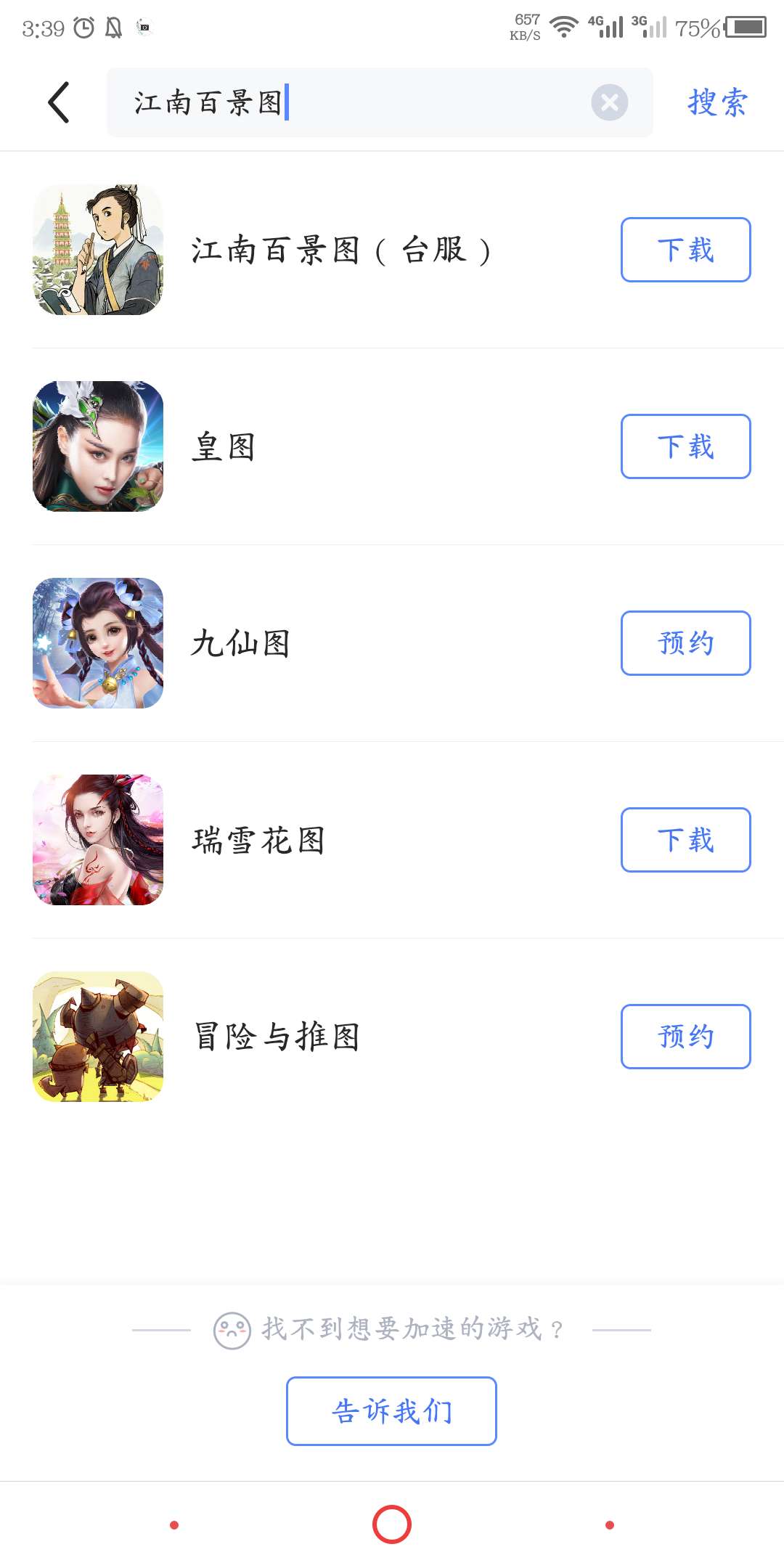
Task: Clear the search text with the X
Action: [x=609, y=102]
